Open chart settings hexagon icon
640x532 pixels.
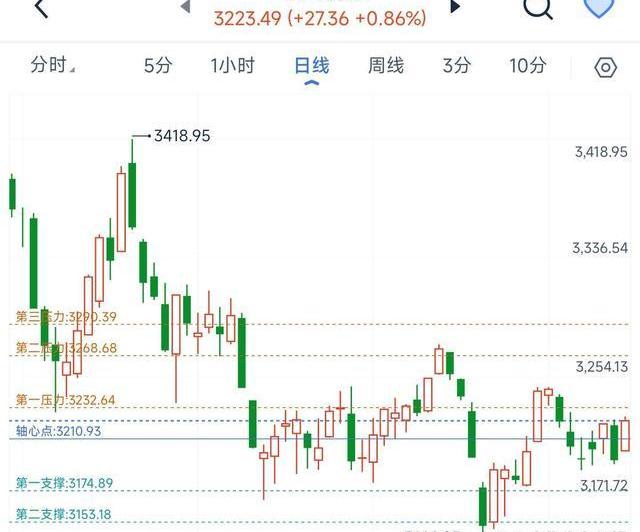pos(605,68)
